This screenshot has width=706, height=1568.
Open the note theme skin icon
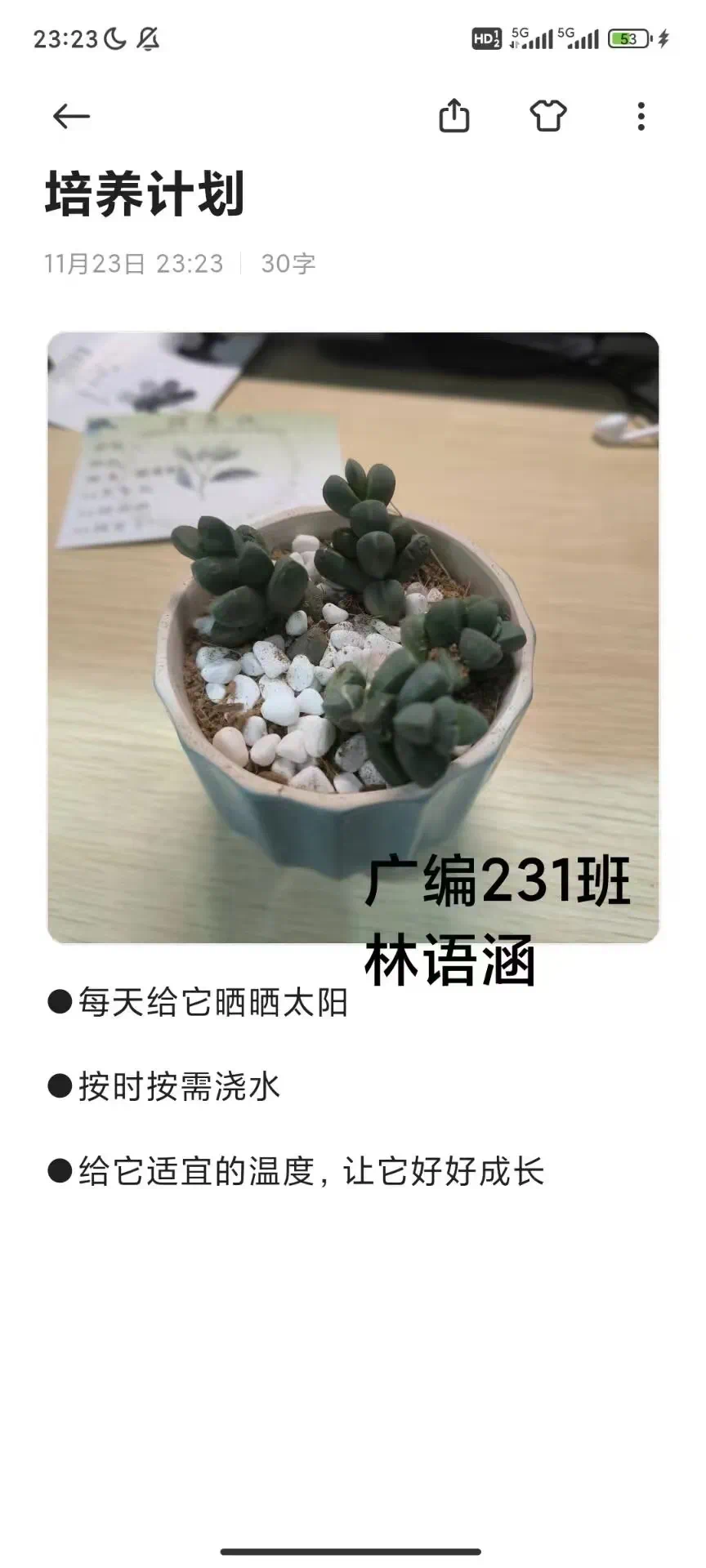pyautogui.click(x=547, y=116)
